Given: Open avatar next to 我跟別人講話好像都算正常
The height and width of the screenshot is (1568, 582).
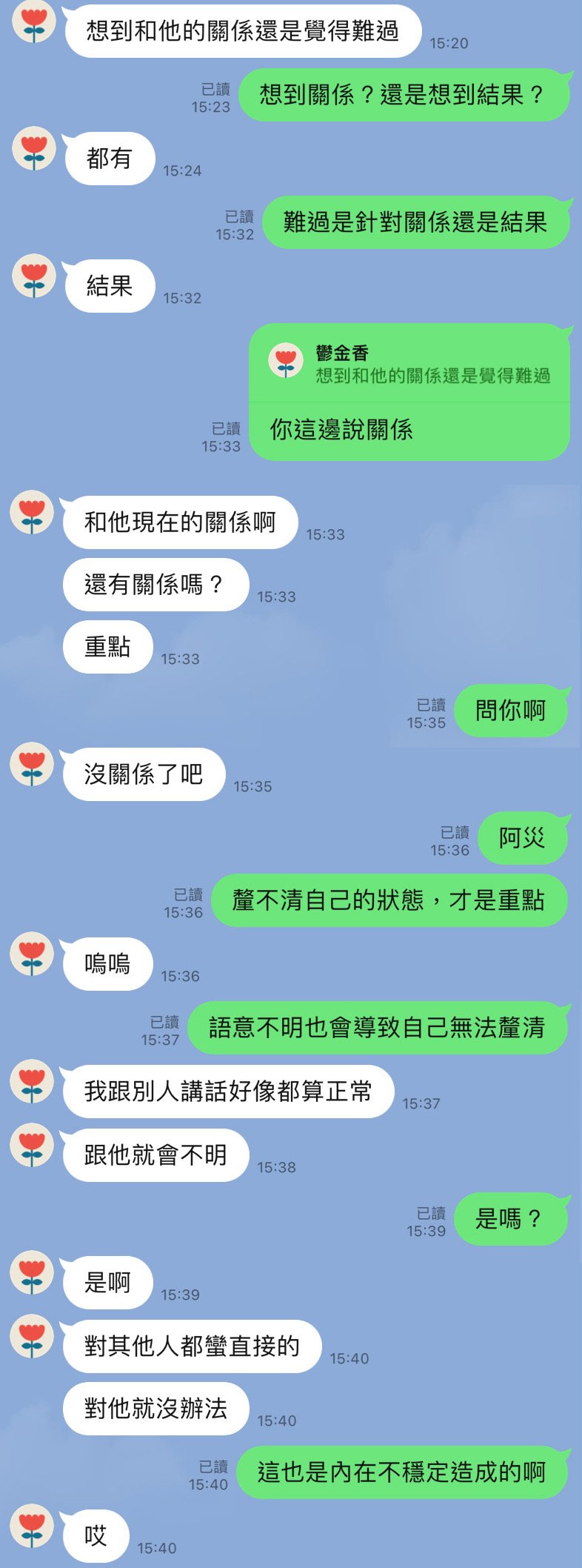Looking at the screenshot, I should pos(32,1081).
